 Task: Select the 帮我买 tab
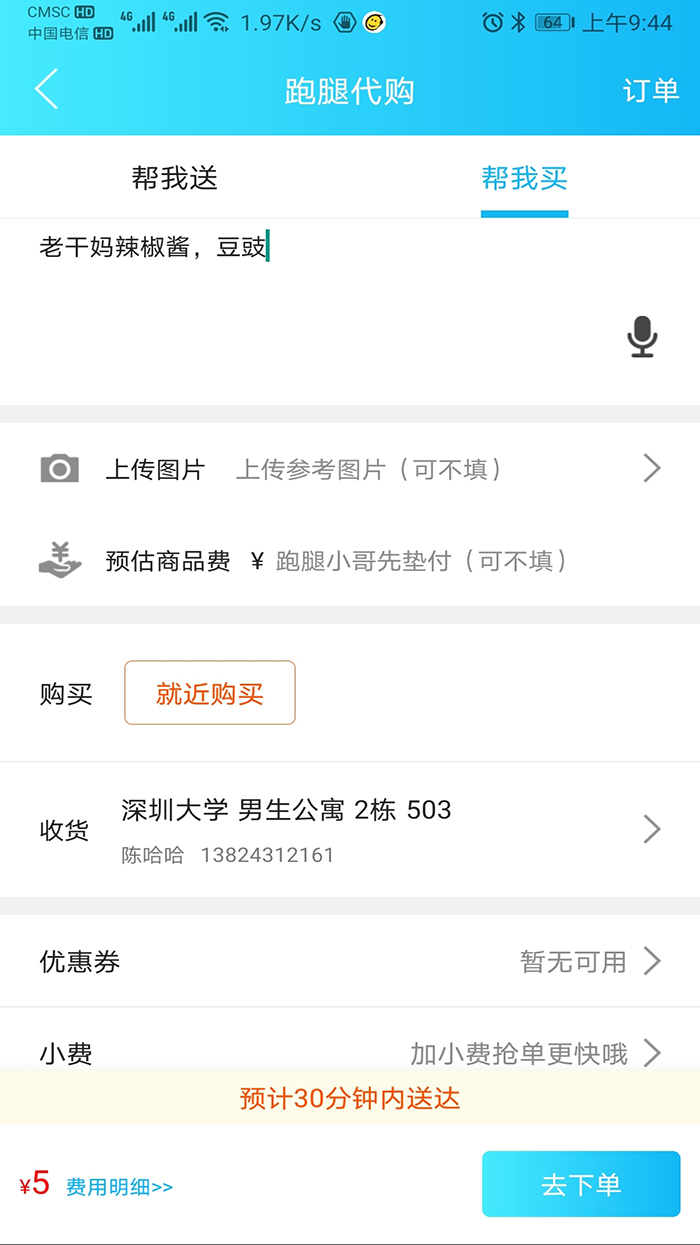pos(524,178)
